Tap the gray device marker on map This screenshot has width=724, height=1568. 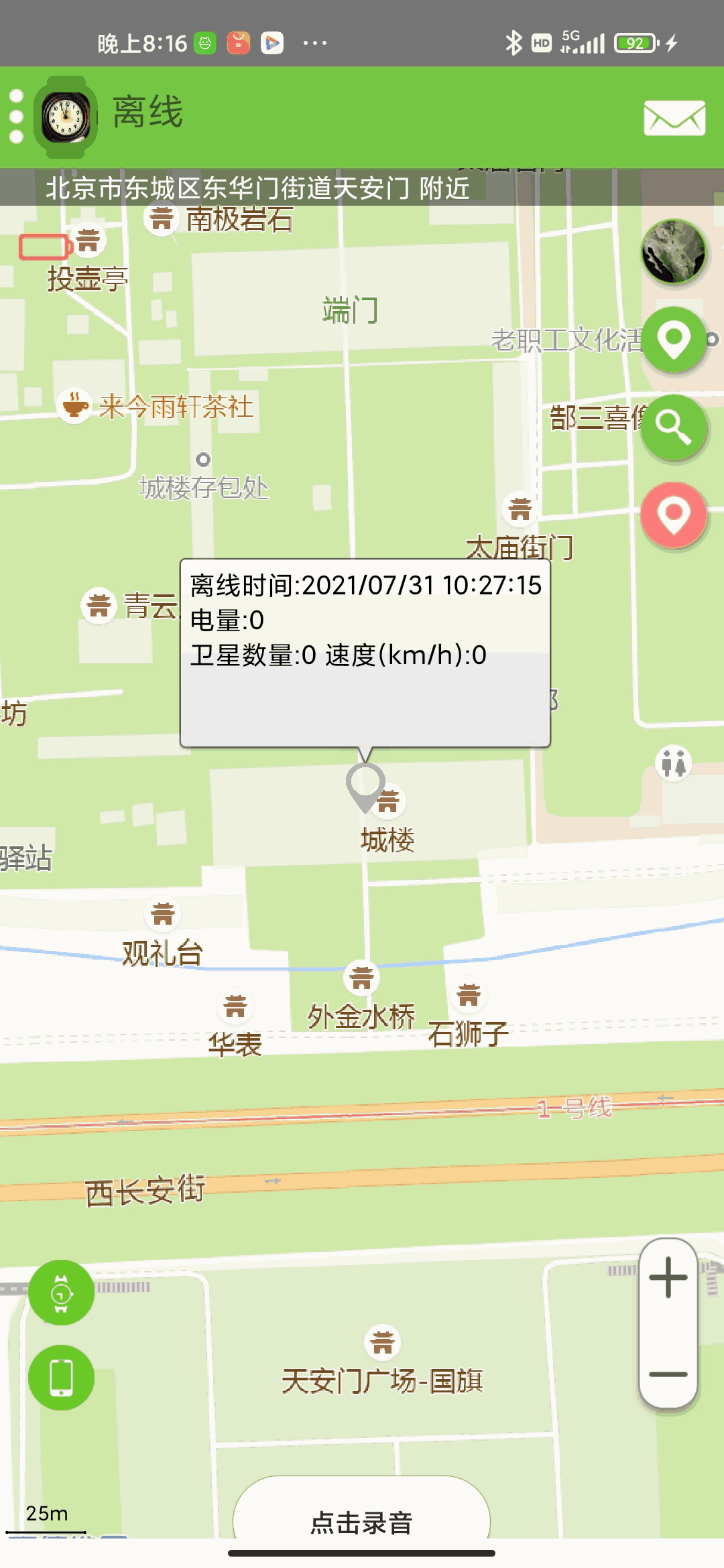[365, 785]
